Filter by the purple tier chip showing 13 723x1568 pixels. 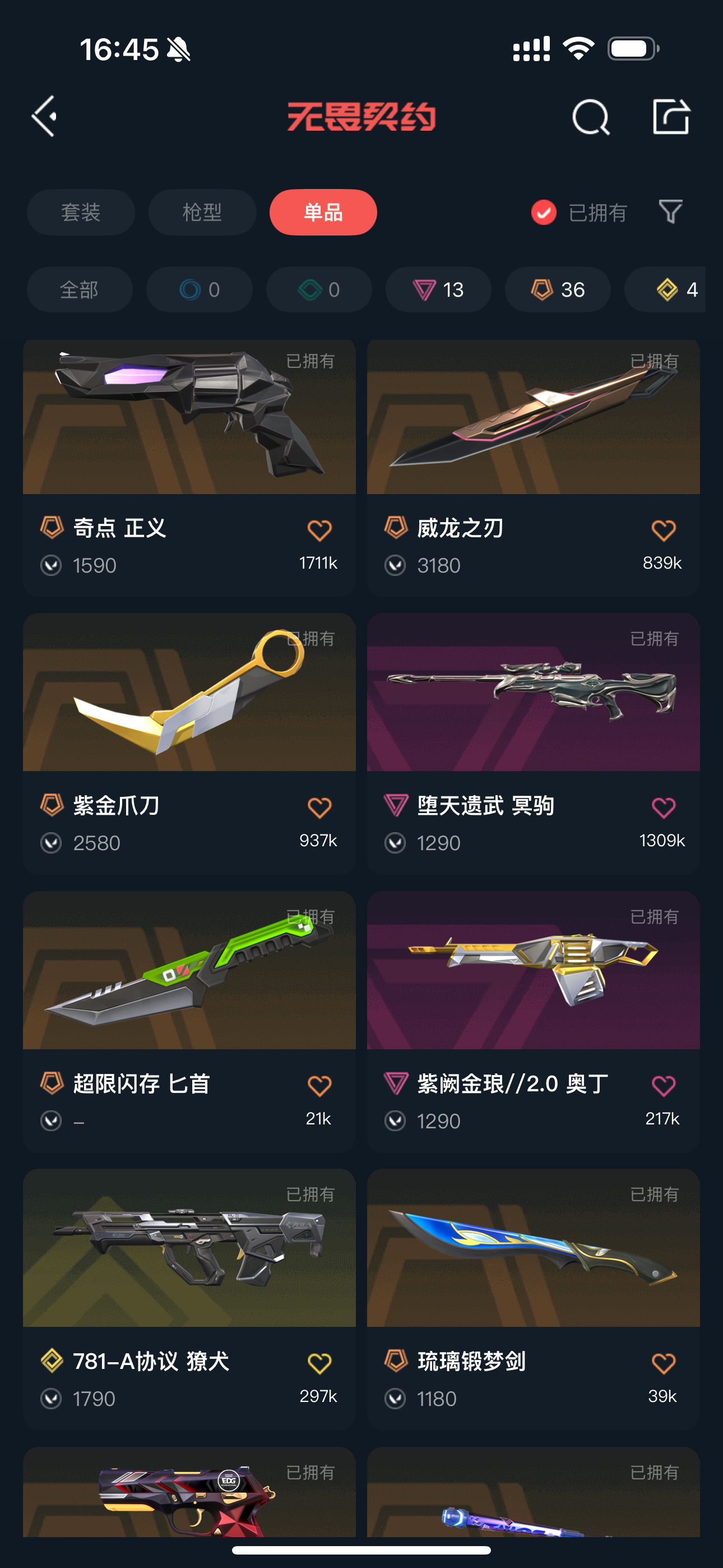point(438,290)
